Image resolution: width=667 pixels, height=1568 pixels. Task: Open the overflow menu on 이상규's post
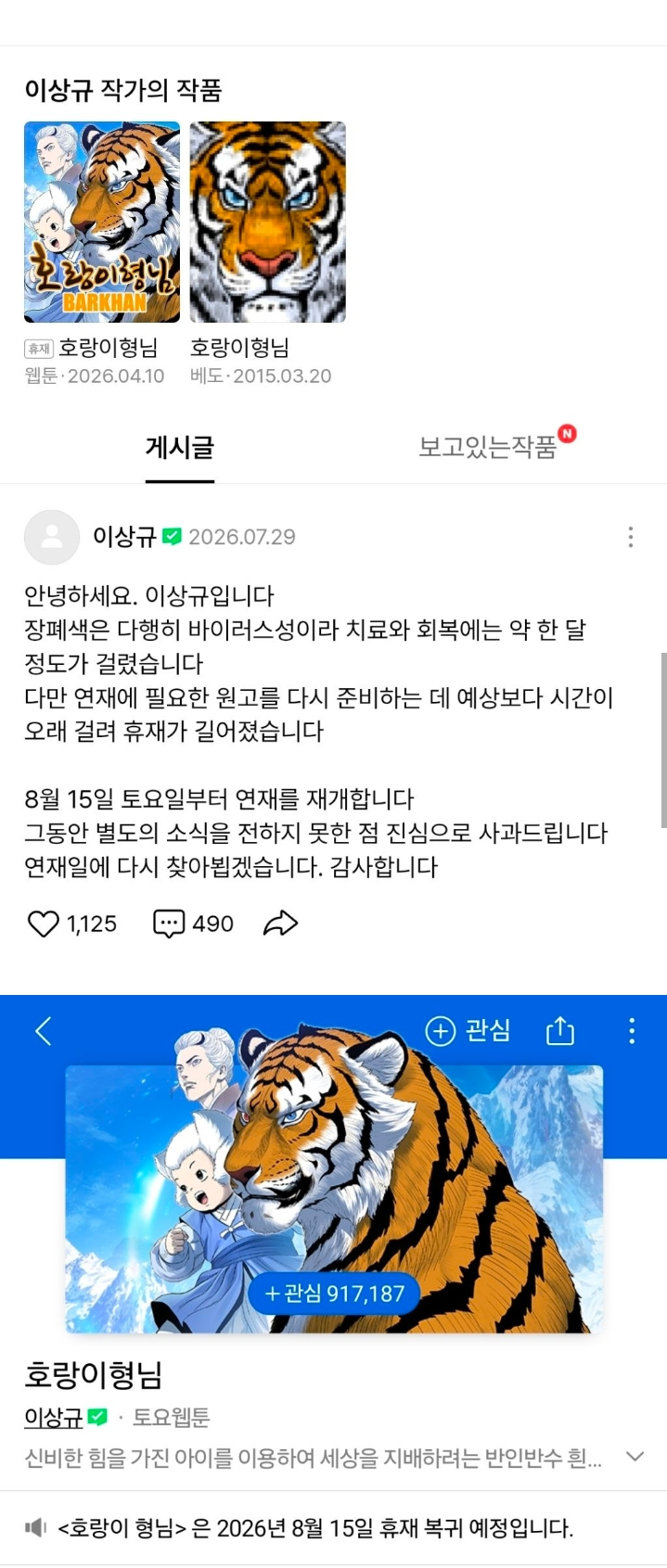(631, 537)
